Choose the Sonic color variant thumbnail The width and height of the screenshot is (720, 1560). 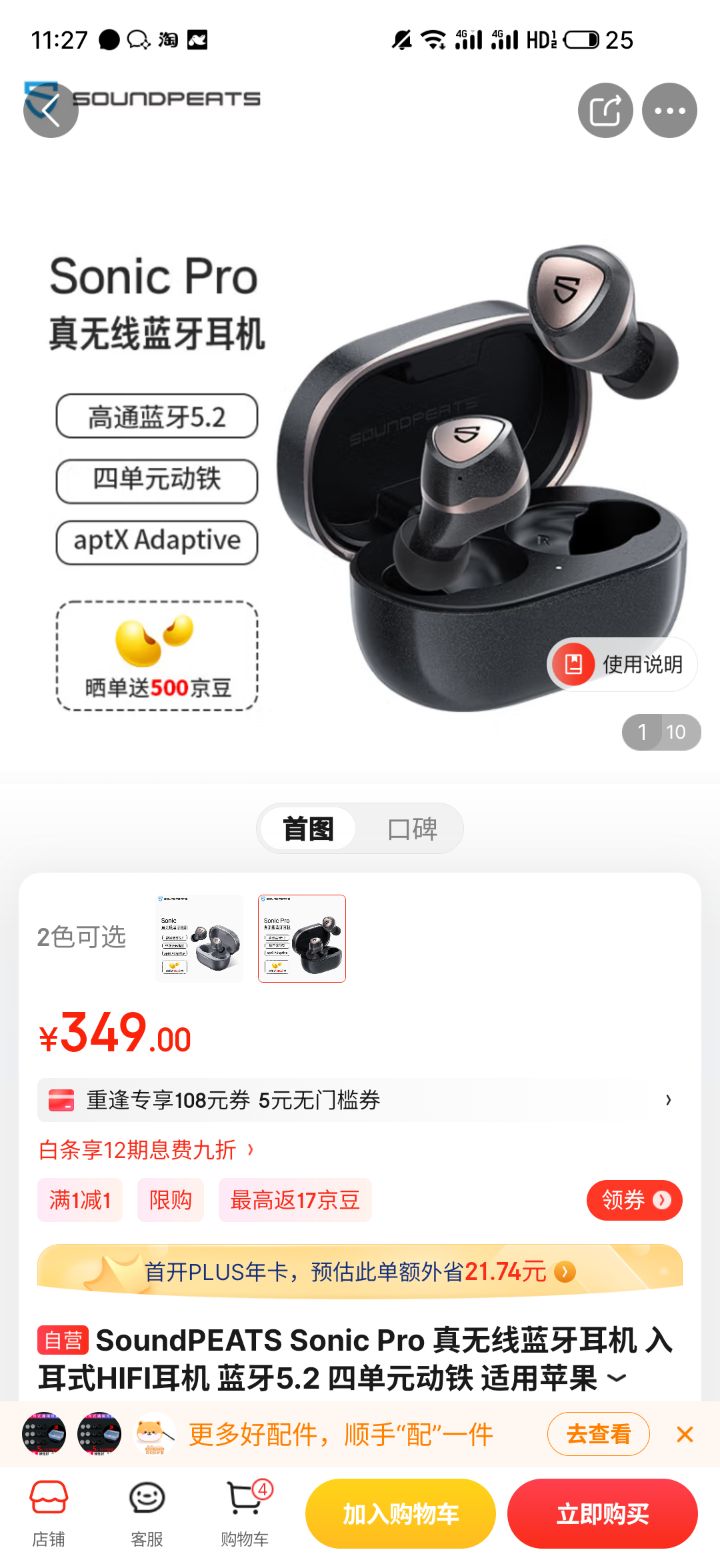200,938
